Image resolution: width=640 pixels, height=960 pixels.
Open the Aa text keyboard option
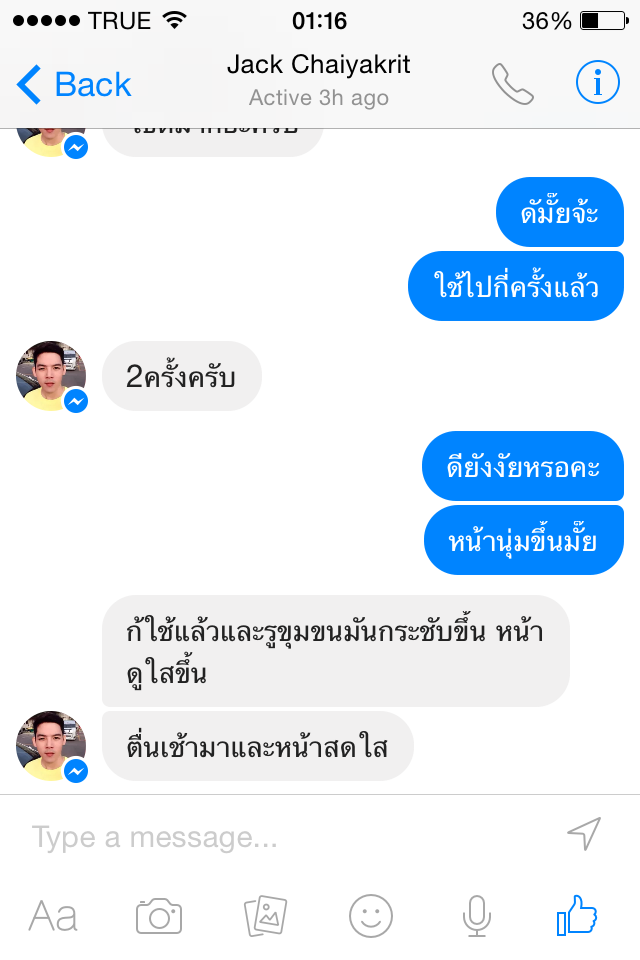pos(53,915)
